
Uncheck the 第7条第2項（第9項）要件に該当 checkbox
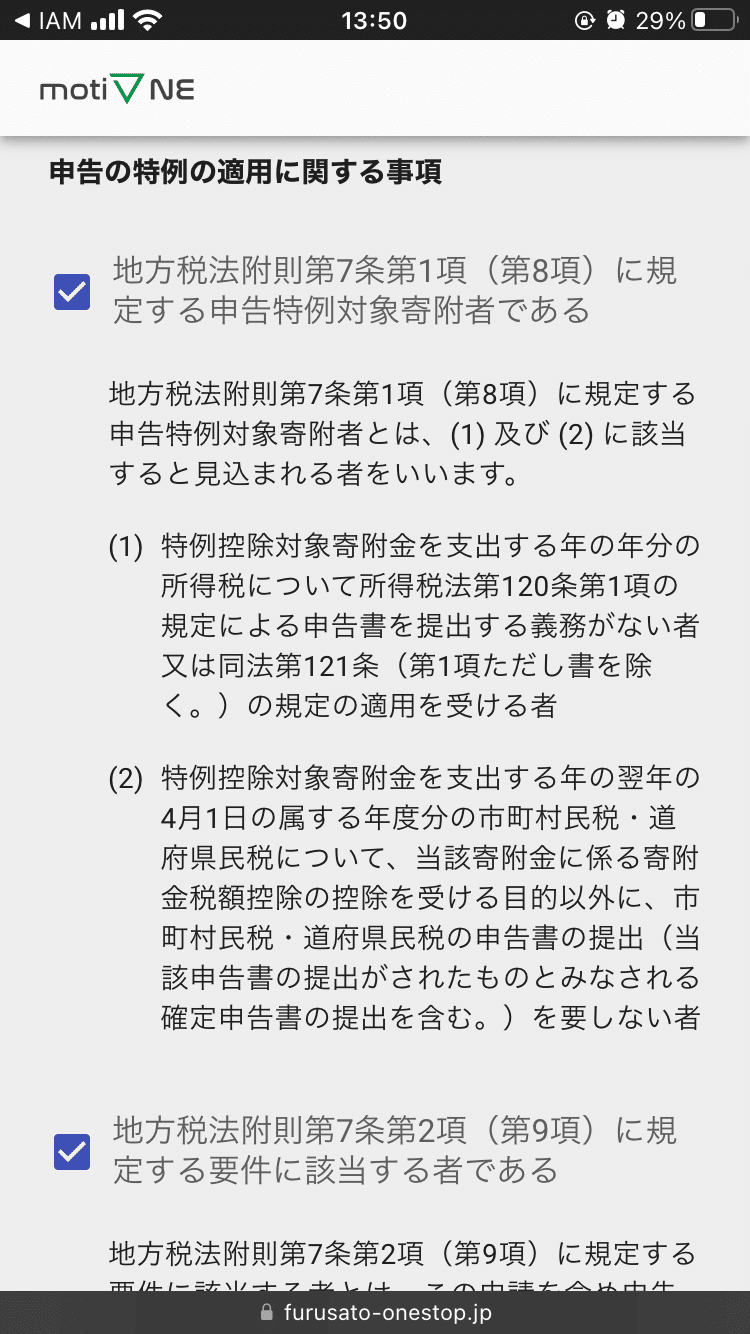point(72,1151)
